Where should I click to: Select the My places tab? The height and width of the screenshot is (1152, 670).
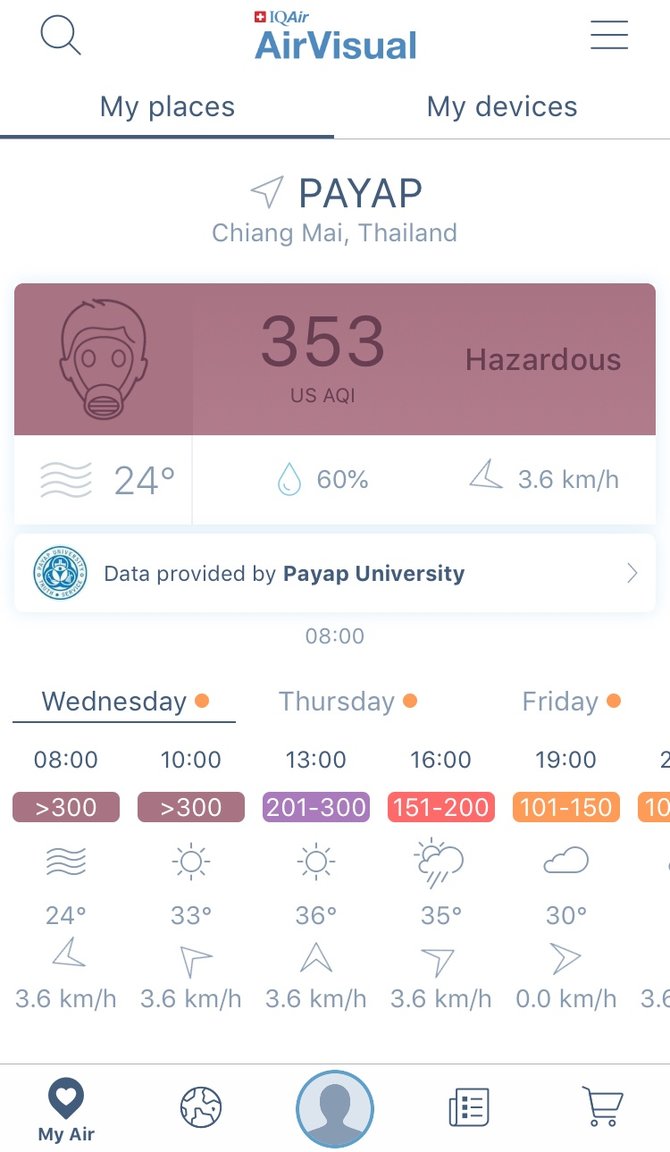pos(167,107)
